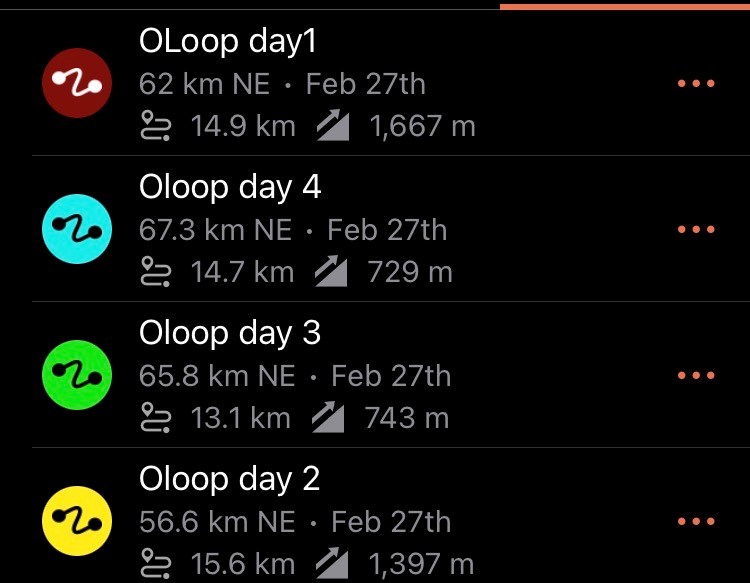Open the Oloop day 4 route
Image resolution: width=750 pixels, height=583 pixels.
(x=230, y=187)
